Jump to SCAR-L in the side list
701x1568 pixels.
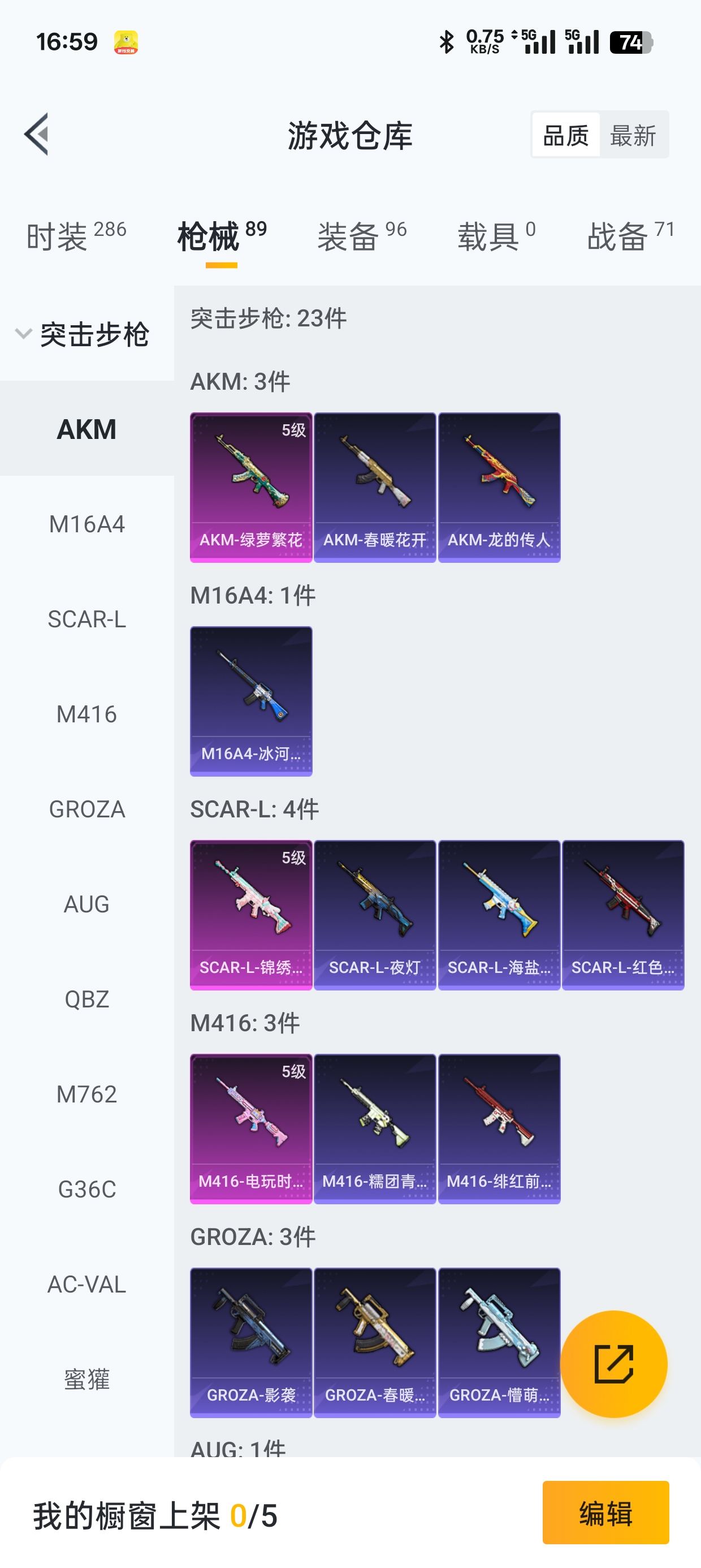click(x=87, y=619)
